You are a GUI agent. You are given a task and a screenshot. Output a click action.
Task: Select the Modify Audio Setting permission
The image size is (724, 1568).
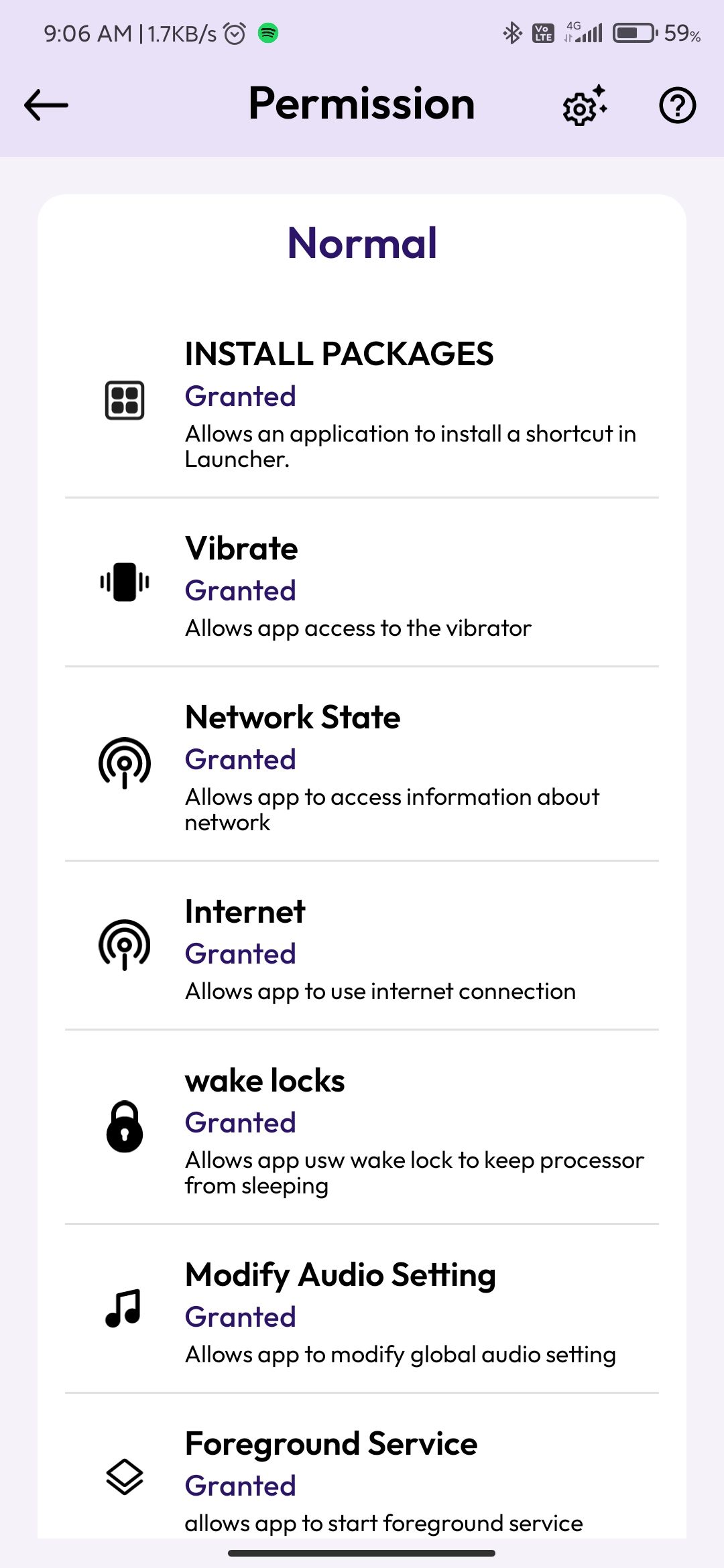[362, 1309]
